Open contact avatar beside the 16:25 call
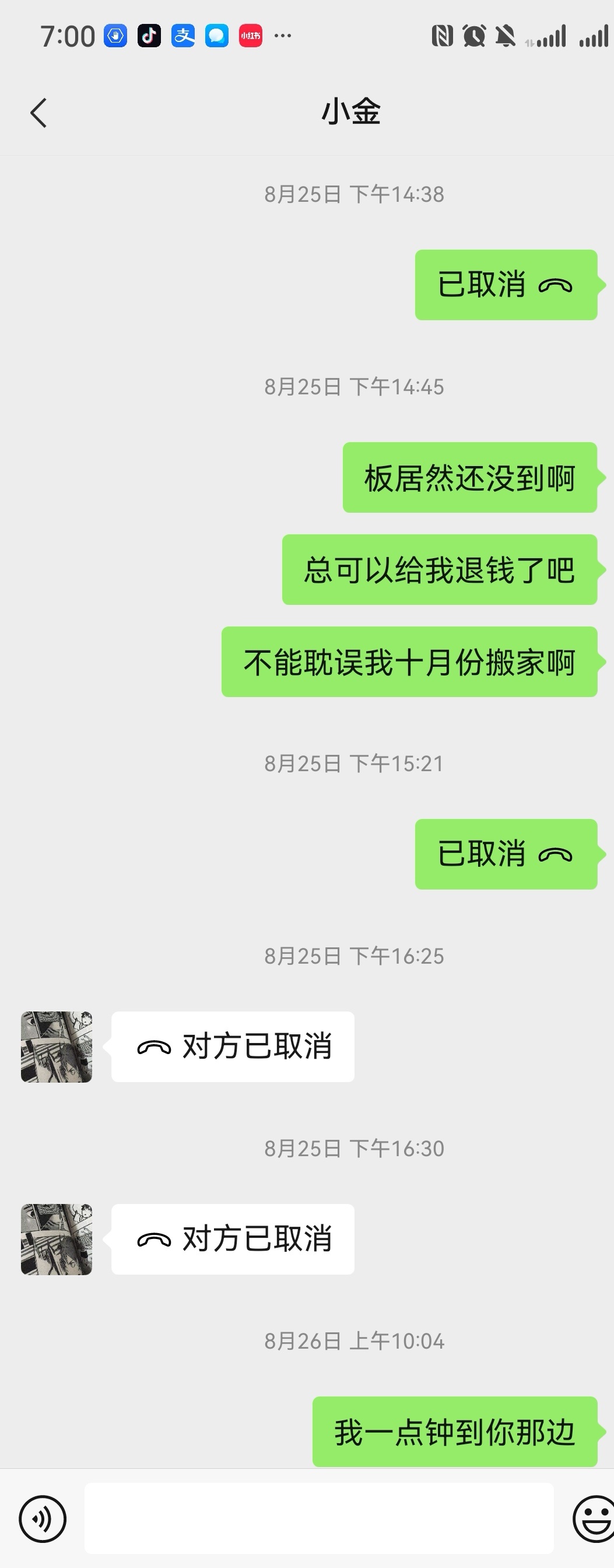This screenshot has height=1568, width=614. click(57, 1046)
